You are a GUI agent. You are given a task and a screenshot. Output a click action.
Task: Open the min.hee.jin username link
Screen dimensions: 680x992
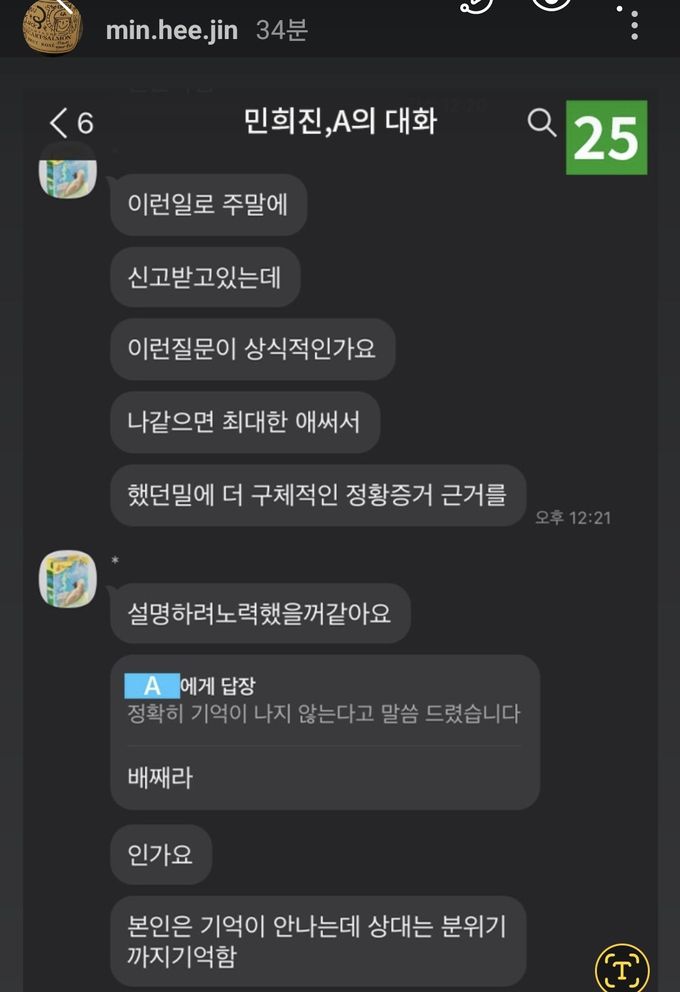[171, 30]
